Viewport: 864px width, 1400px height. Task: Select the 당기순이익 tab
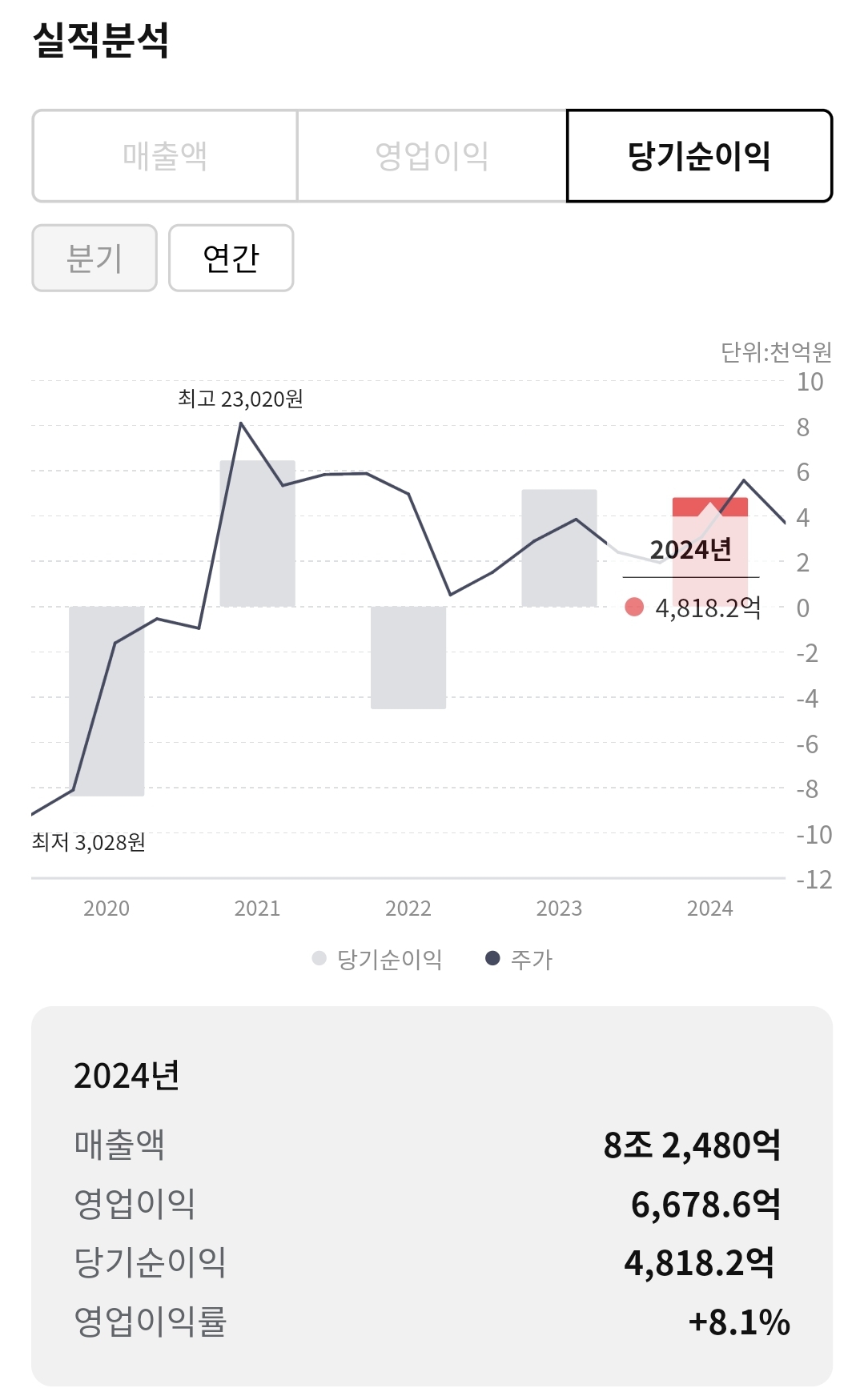(x=699, y=156)
